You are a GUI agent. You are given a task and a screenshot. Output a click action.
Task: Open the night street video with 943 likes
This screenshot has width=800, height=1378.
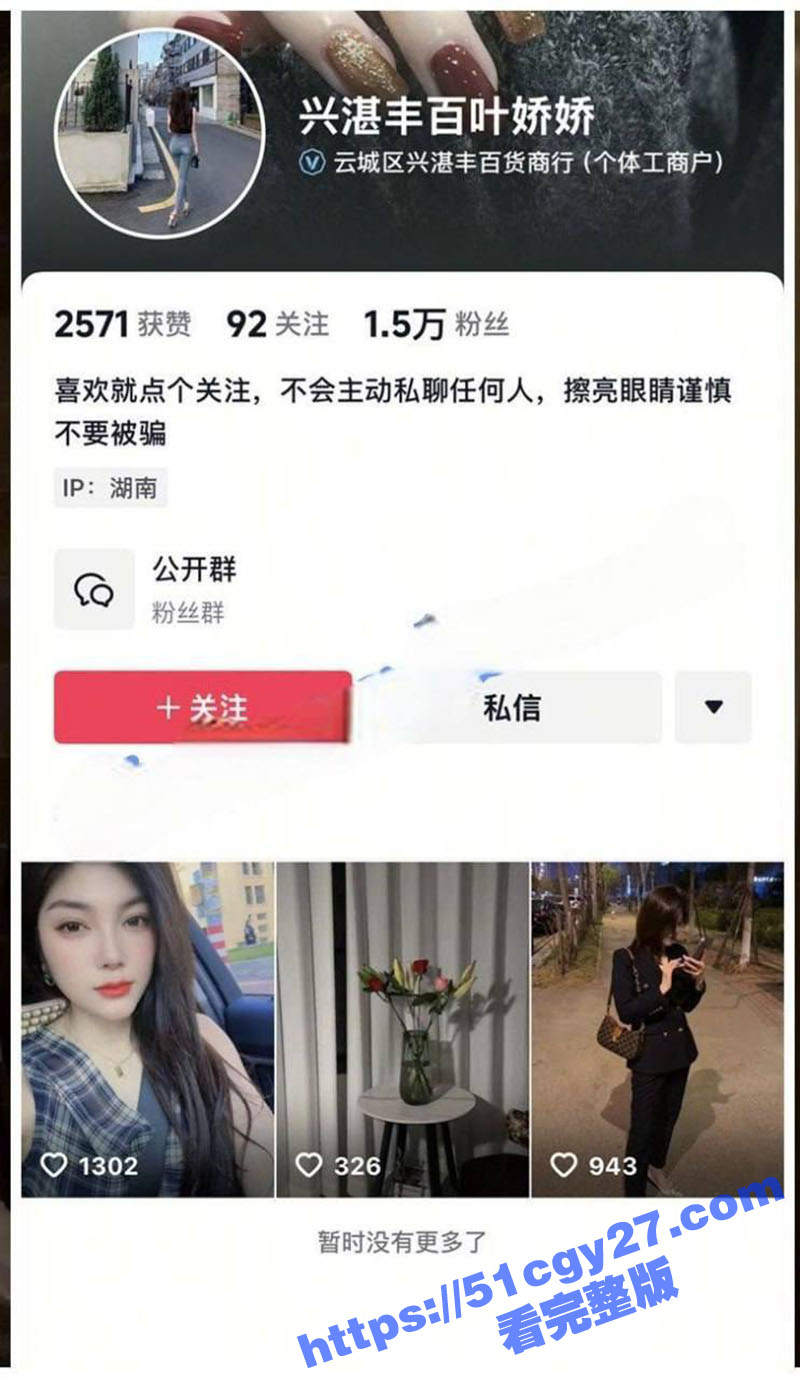(657, 1028)
